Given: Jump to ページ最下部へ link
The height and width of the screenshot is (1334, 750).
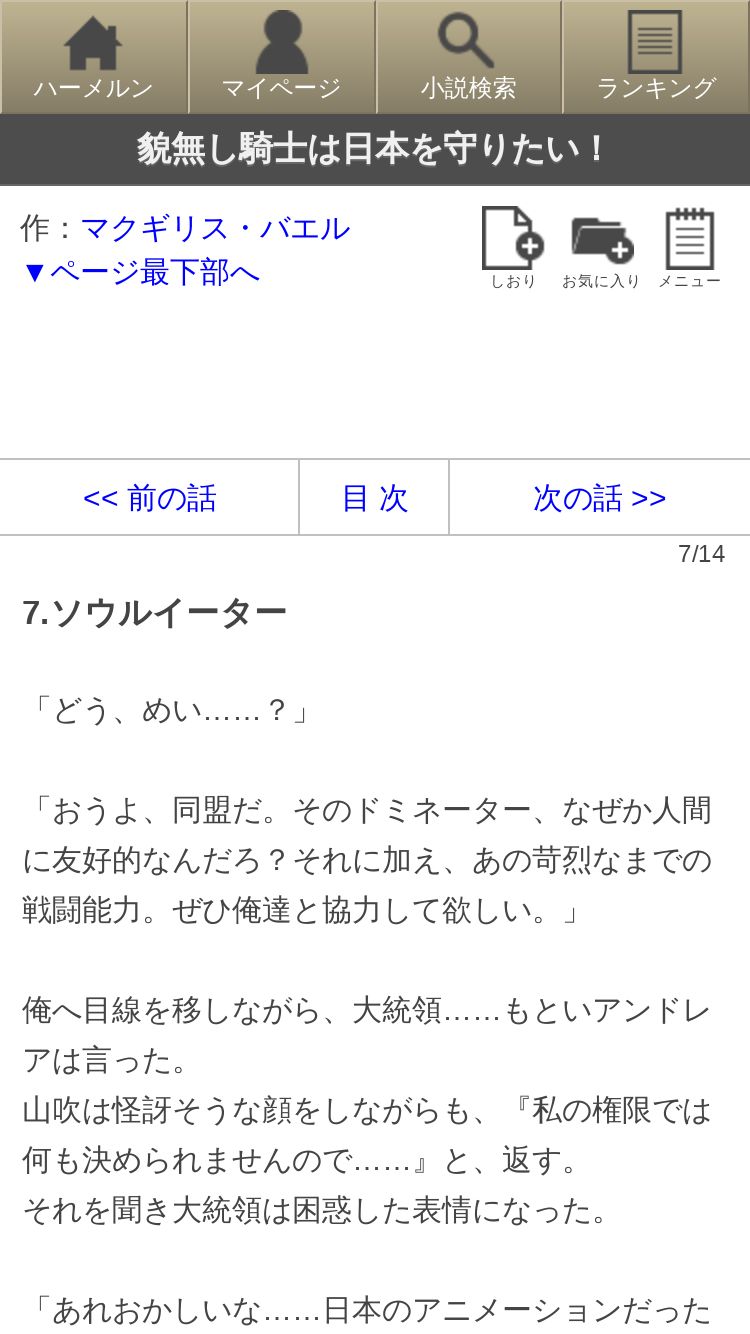Looking at the screenshot, I should 140,272.
